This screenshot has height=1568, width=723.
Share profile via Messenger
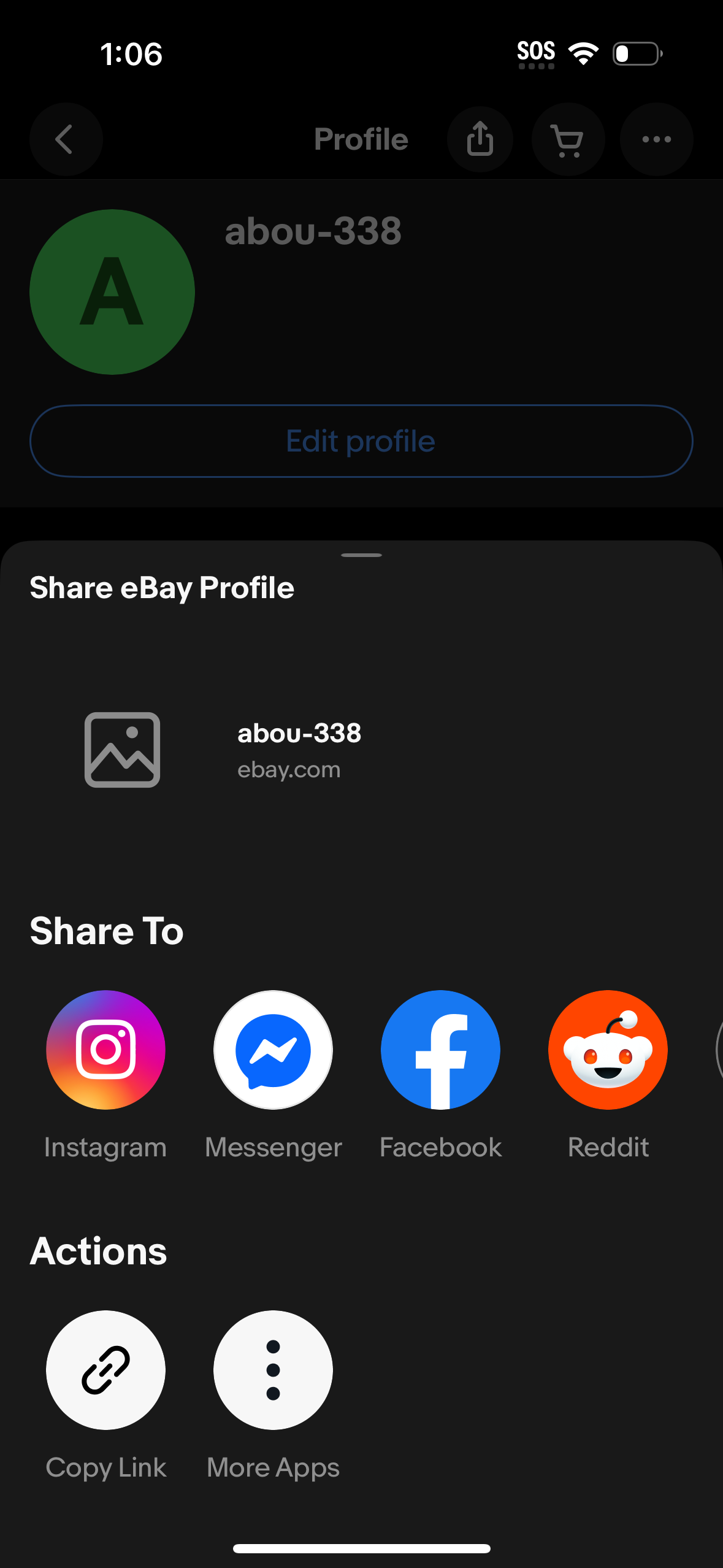click(x=273, y=1050)
